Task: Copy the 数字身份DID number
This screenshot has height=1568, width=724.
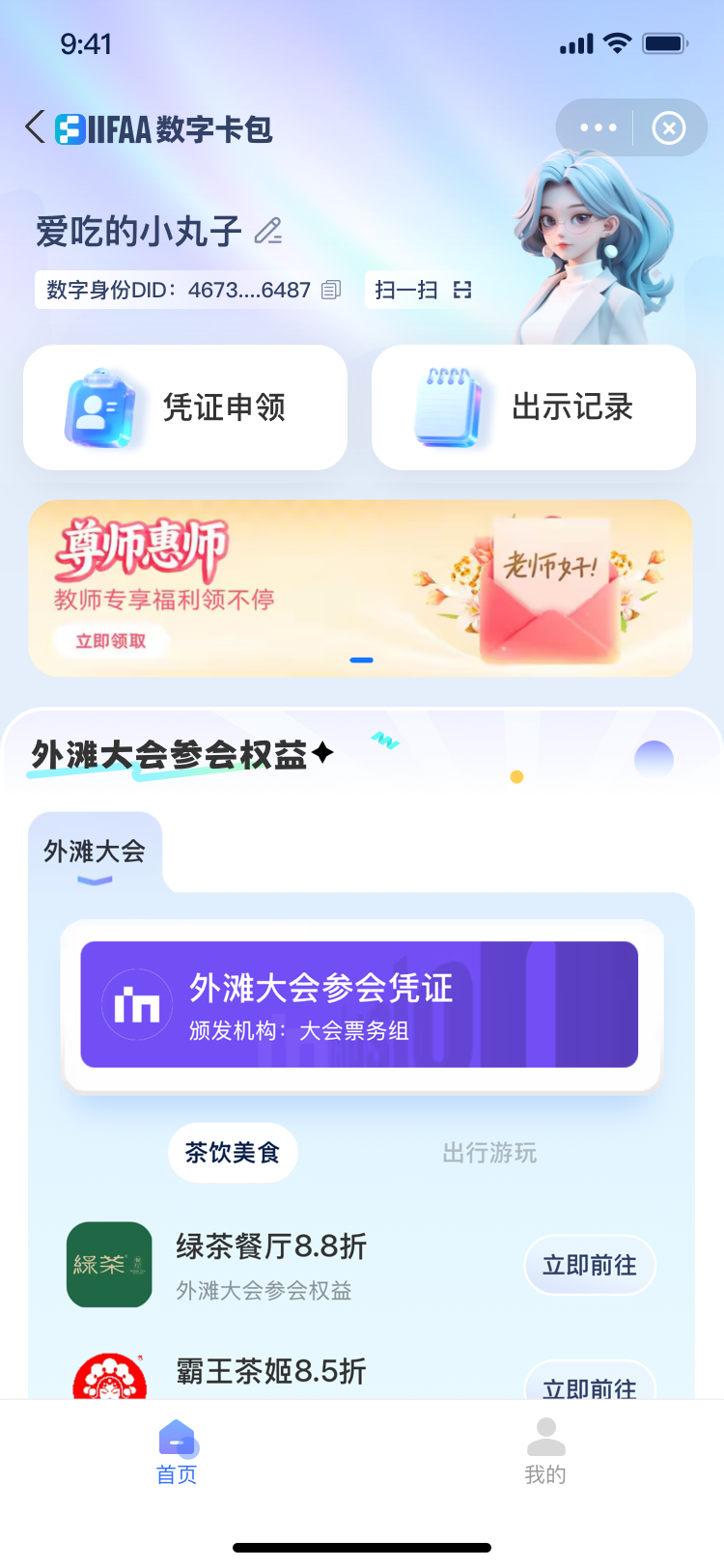Action: coord(331,290)
